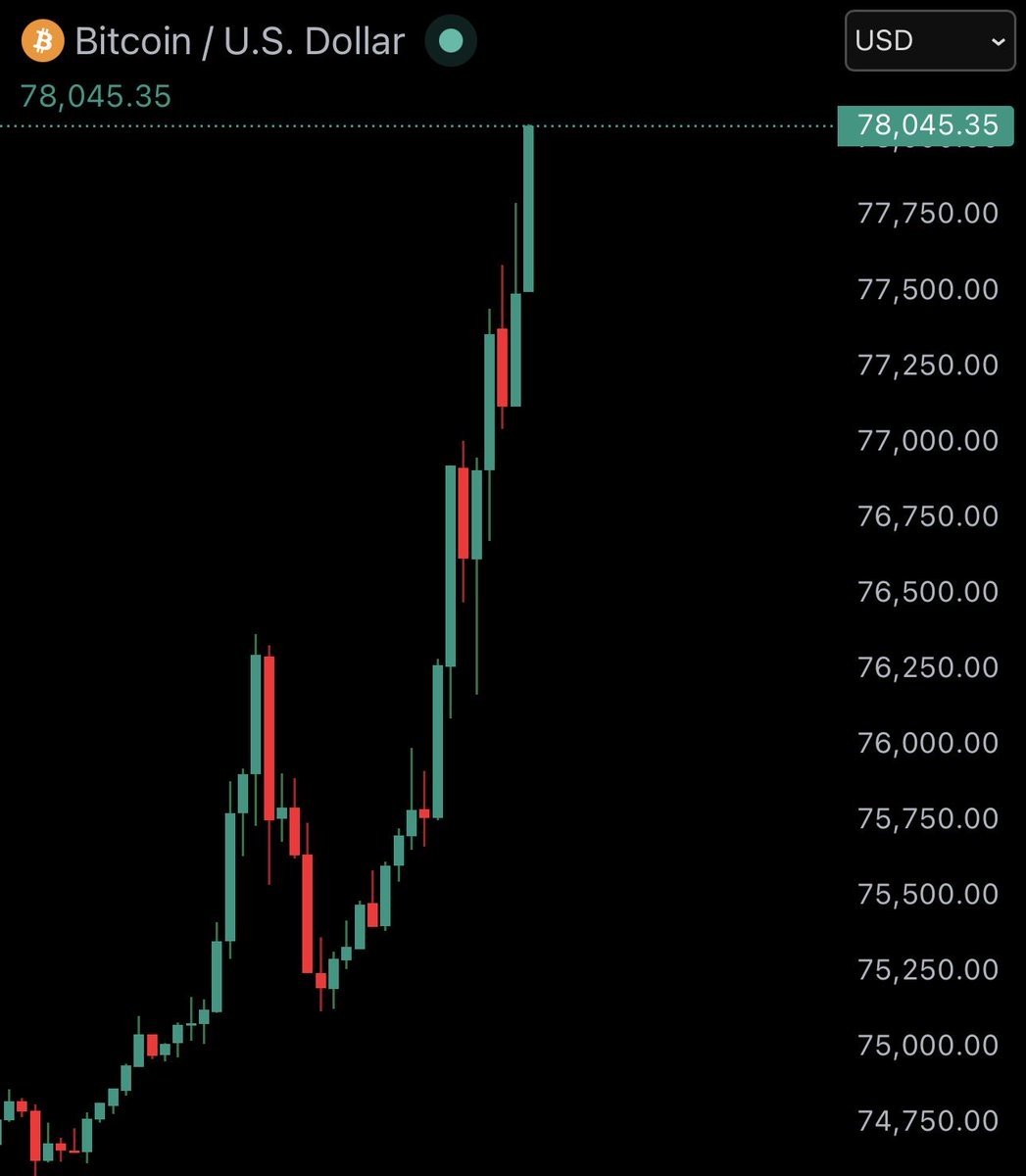Tap the Bitcoin / U.S. Dollar symbol title
This screenshot has width=1026, height=1176.
pos(239,41)
